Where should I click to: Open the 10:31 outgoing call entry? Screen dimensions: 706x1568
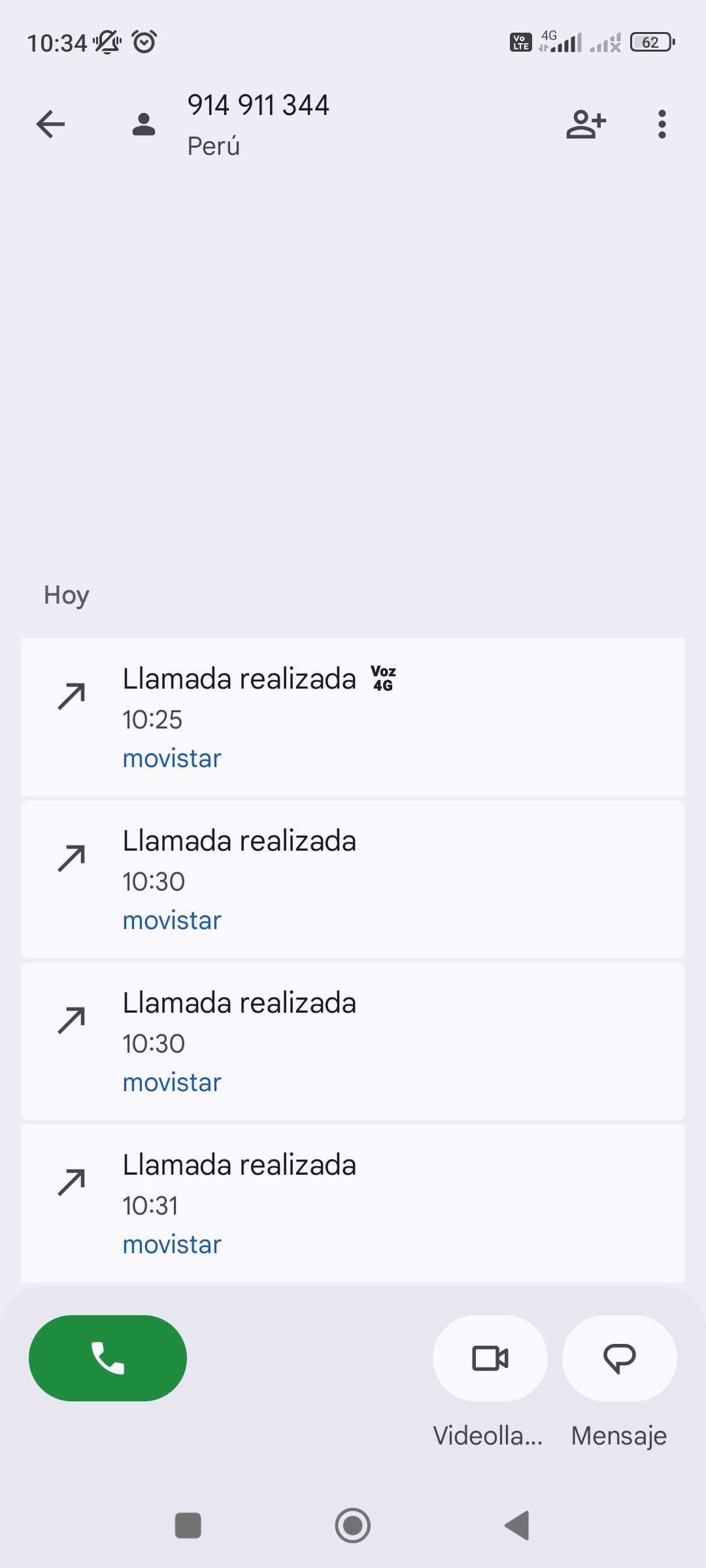coord(353,1203)
